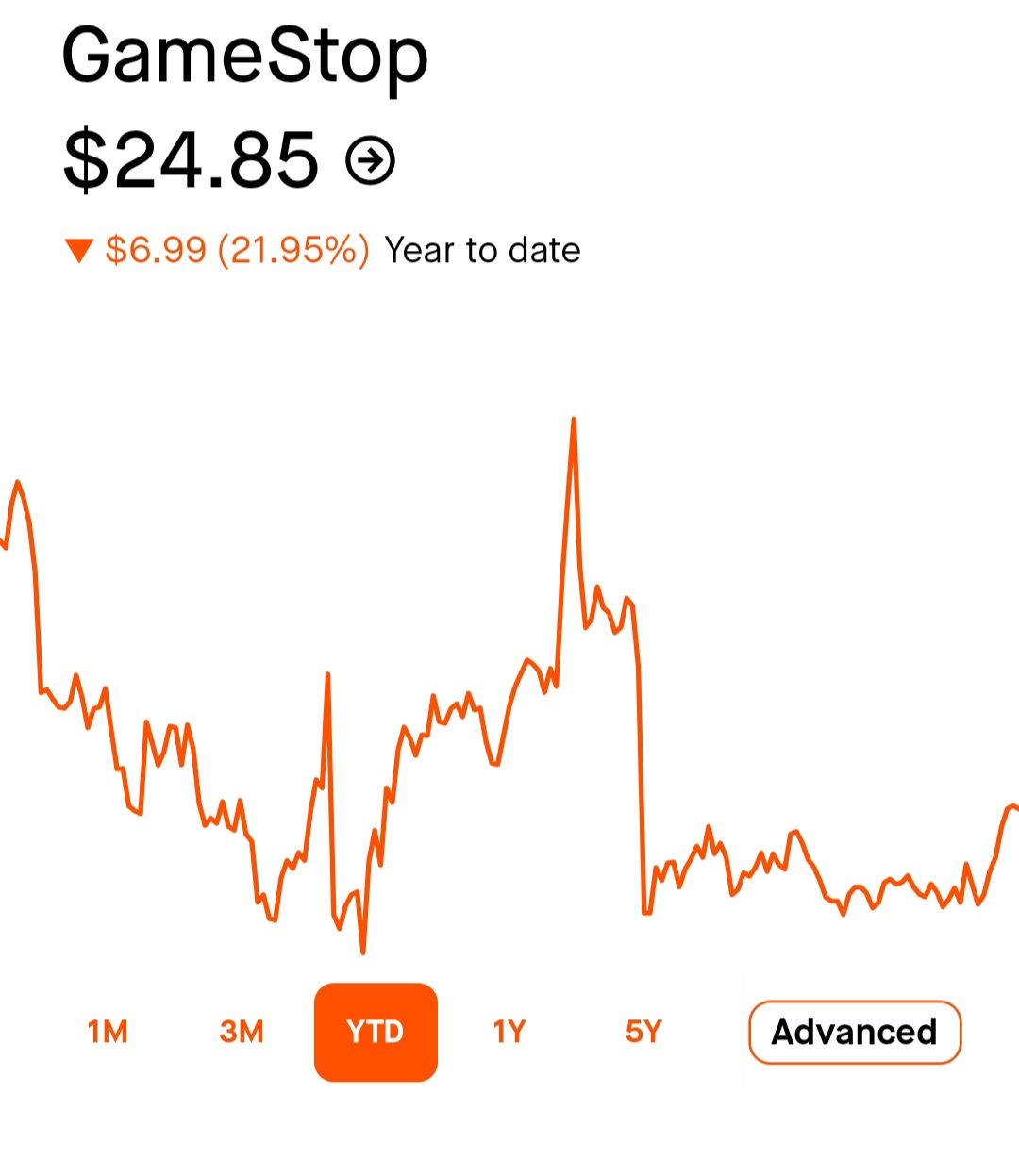This screenshot has width=1019, height=1176.
Task: Select the YTD chart range
Action: click(x=376, y=1032)
